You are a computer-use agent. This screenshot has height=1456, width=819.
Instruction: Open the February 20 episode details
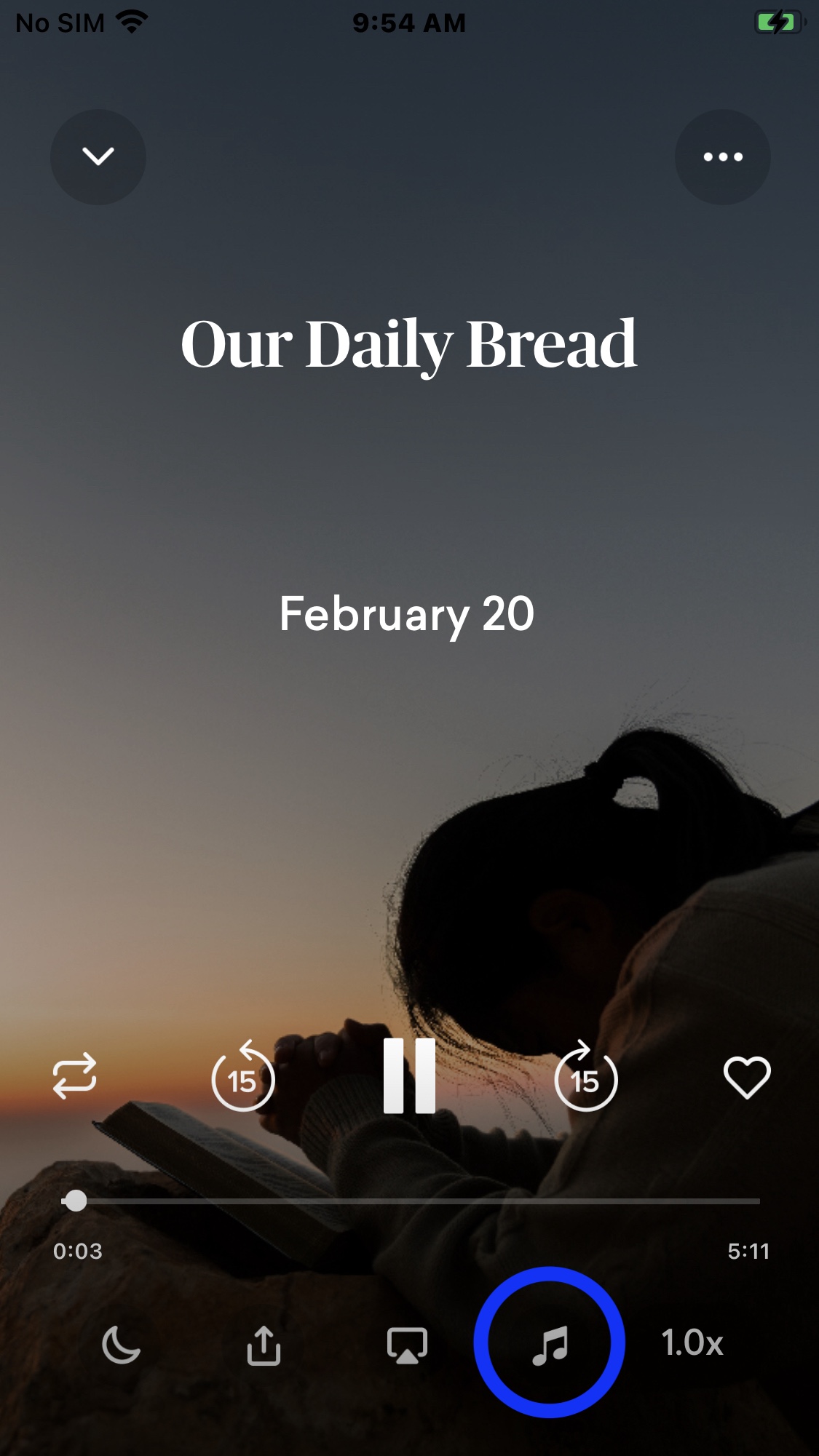point(408,613)
